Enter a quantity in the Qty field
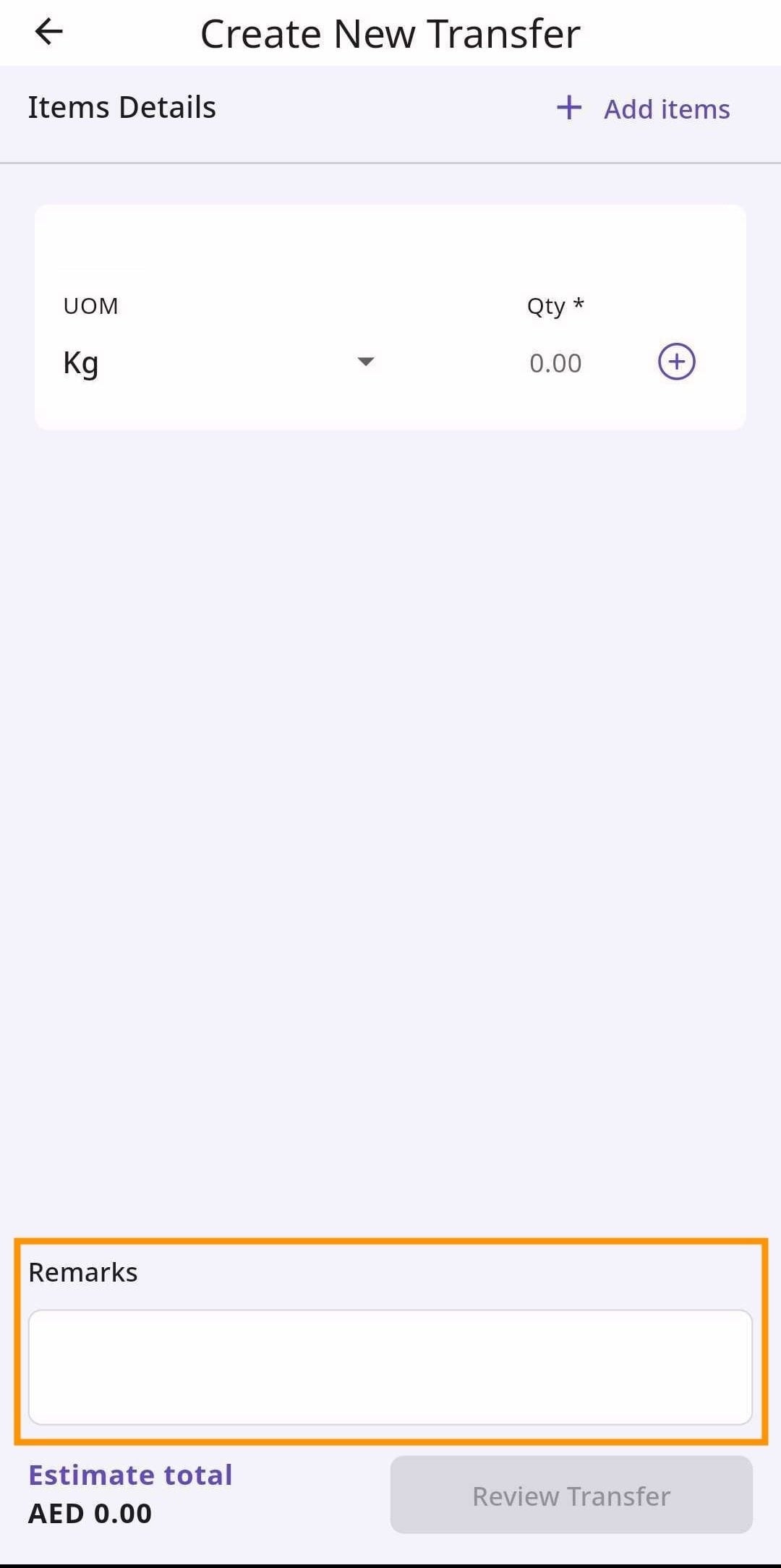781x1568 pixels. point(555,363)
